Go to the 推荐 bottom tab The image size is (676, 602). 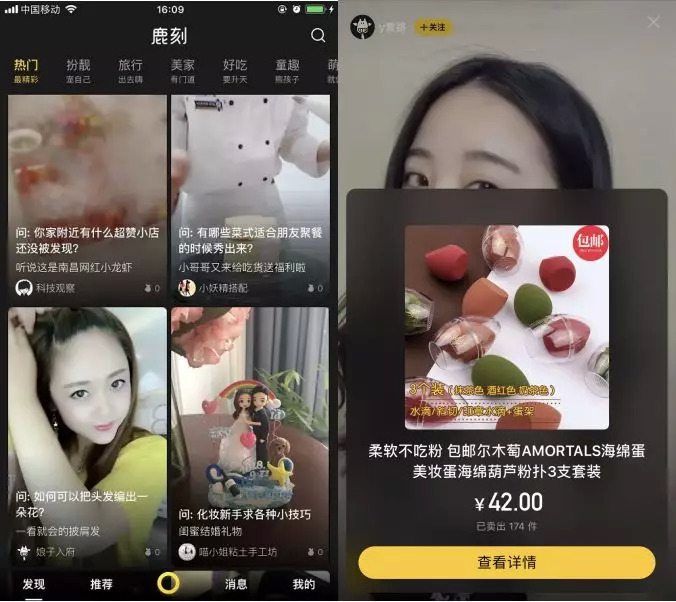click(101, 584)
